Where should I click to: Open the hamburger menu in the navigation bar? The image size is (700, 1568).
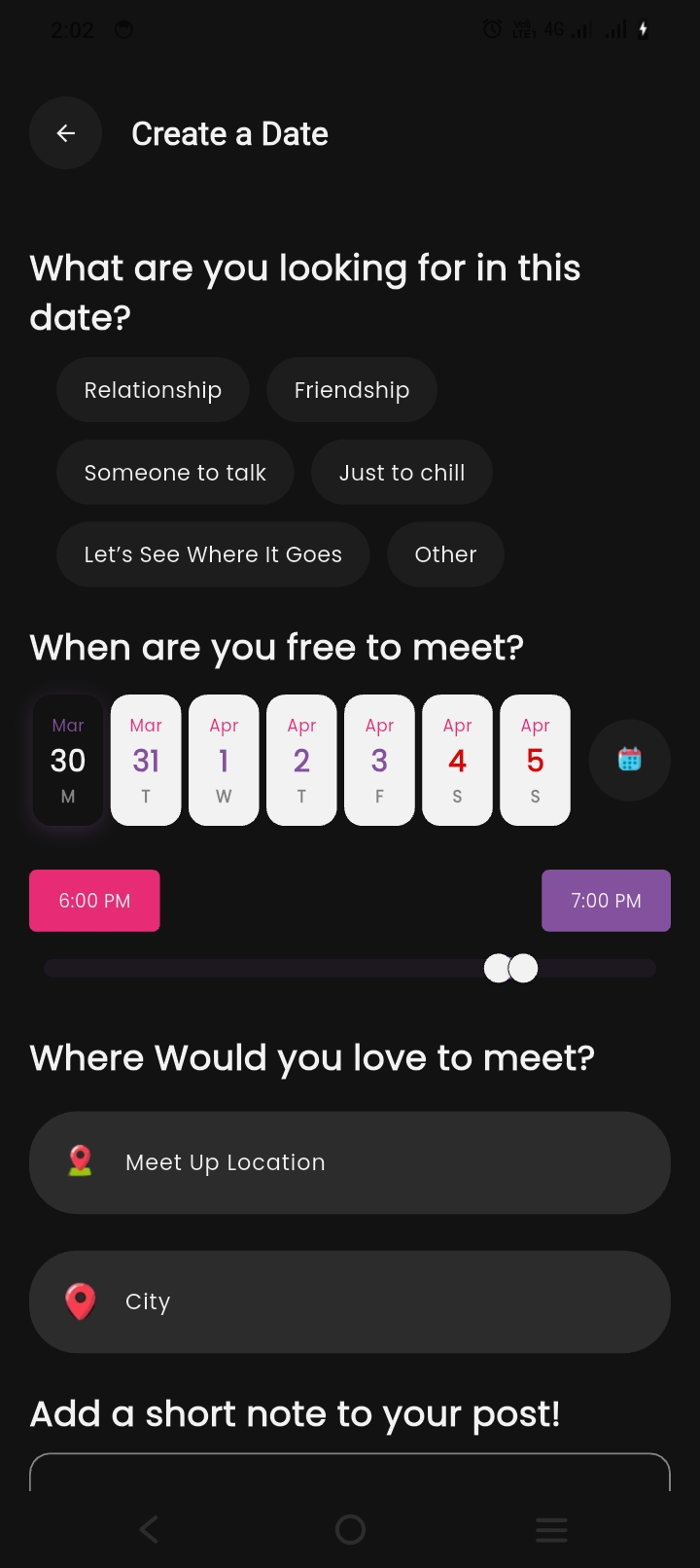click(551, 1528)
